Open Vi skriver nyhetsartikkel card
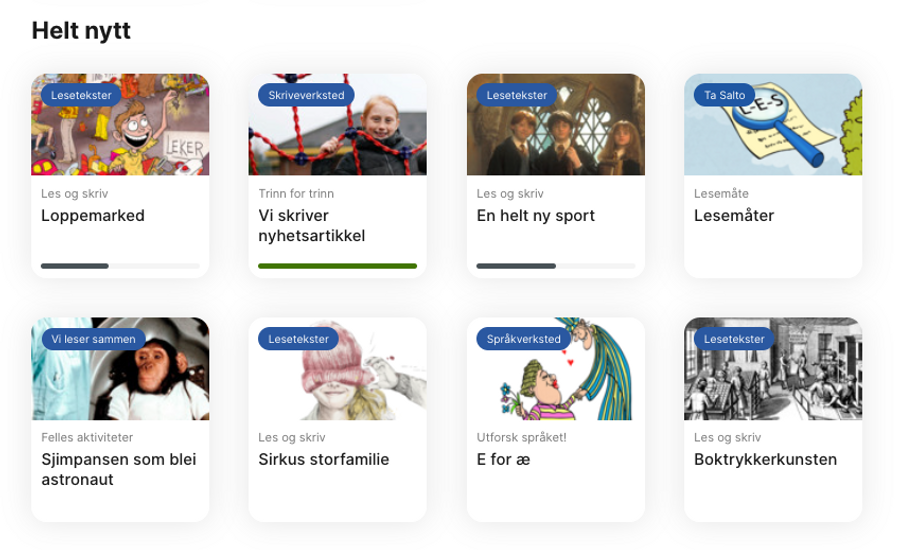The image size is (900, 550). click(338, 175)
